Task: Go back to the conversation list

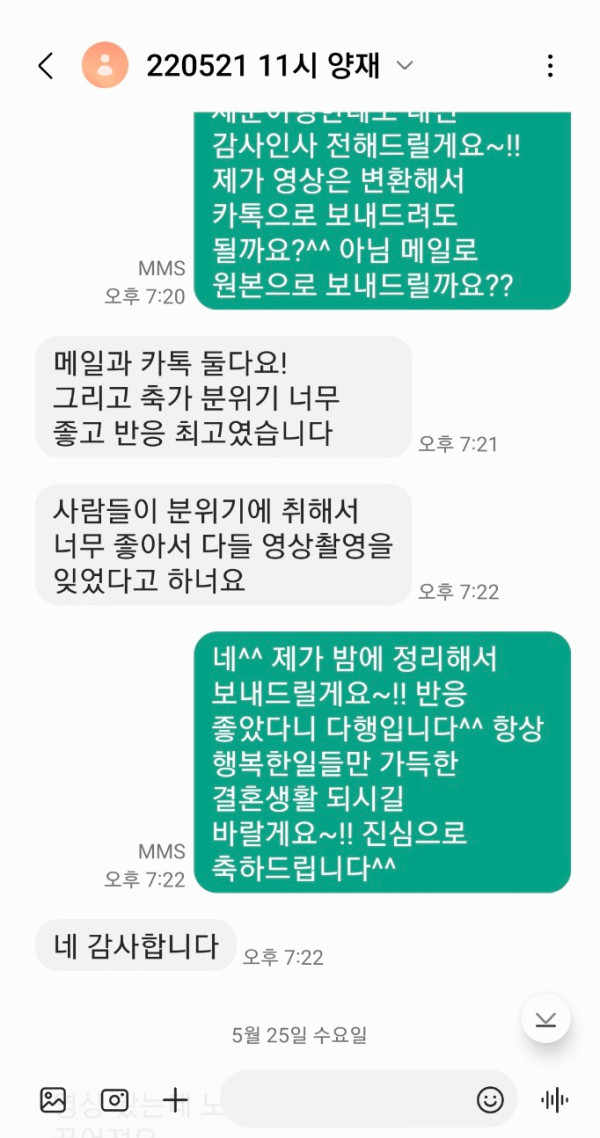Action: tap(45, 67)
